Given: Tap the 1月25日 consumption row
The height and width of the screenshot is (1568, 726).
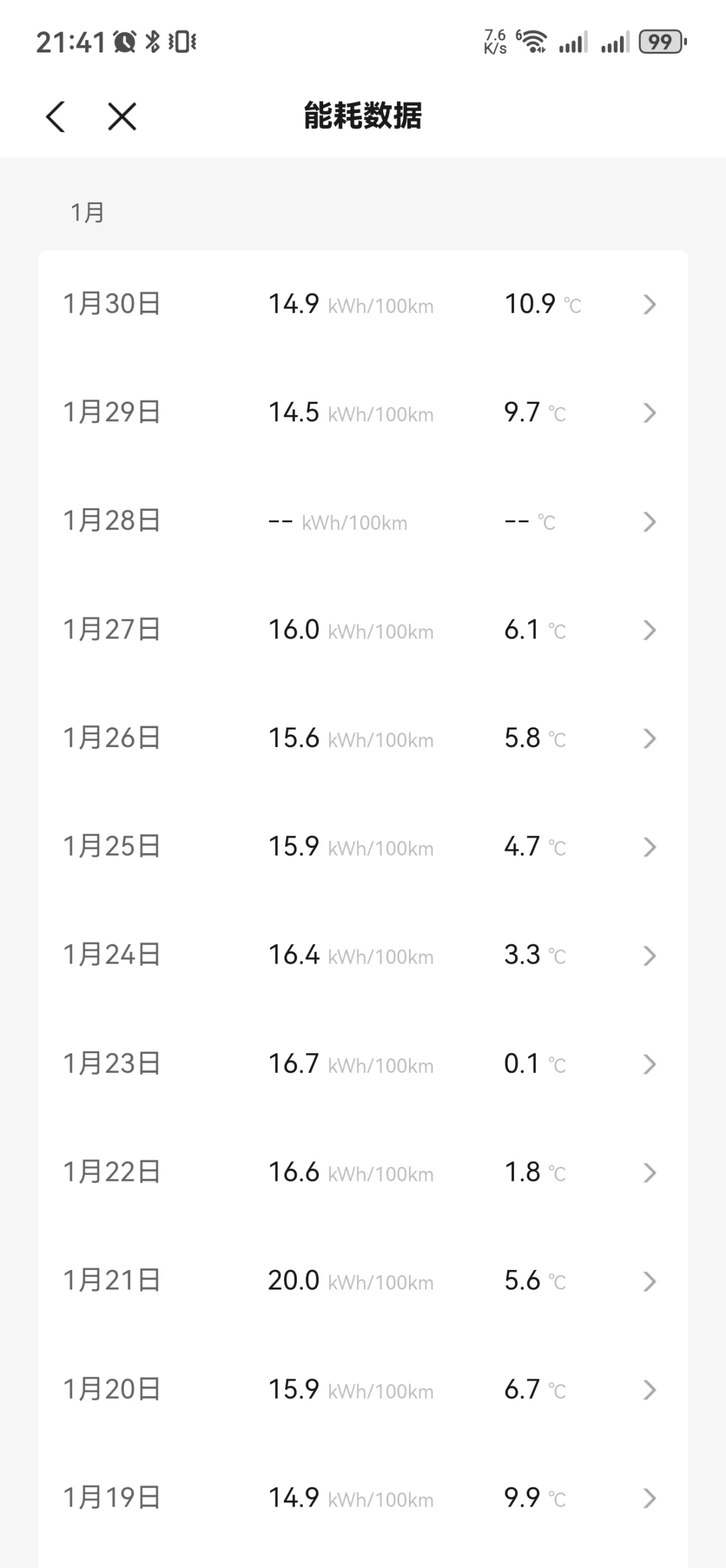Looking at the screenshot, I should (x=363, y=847).
